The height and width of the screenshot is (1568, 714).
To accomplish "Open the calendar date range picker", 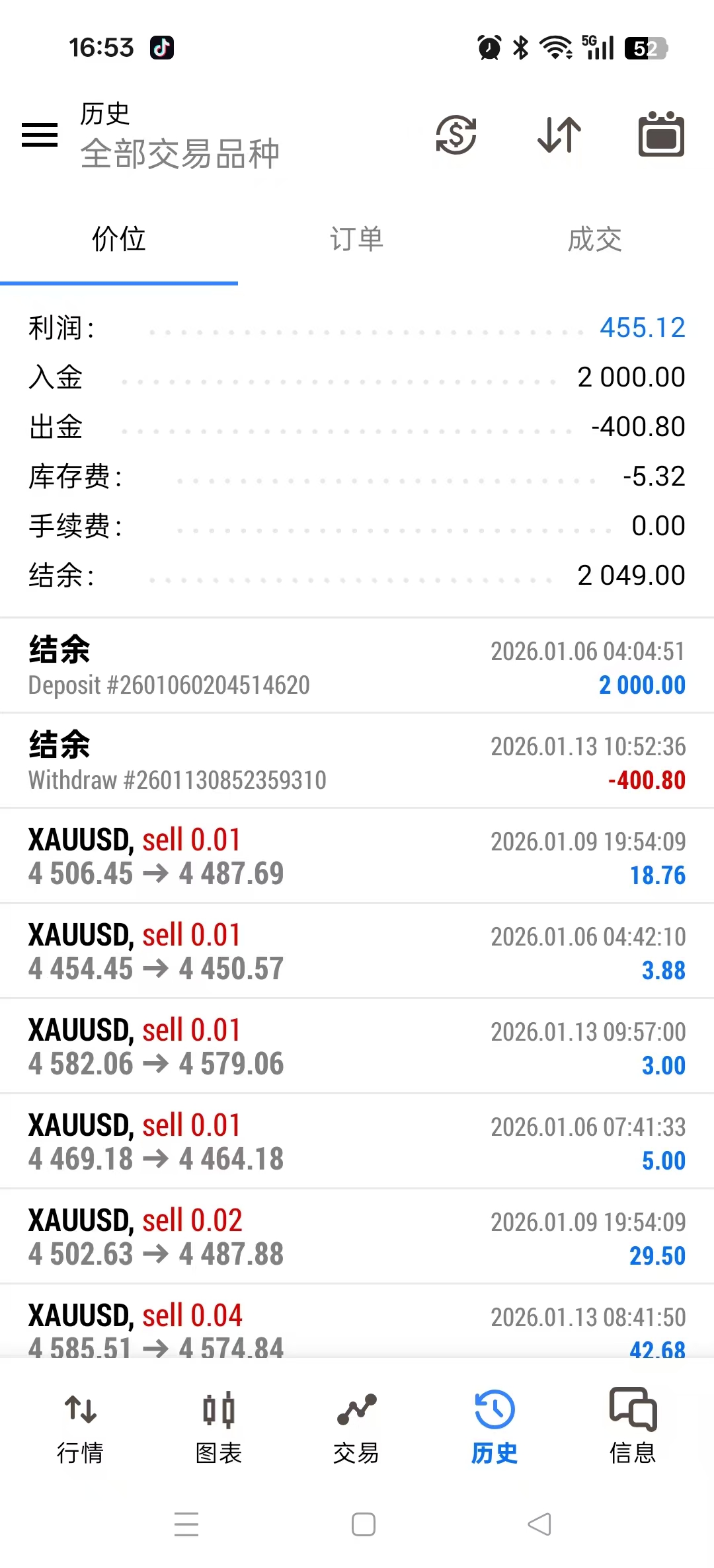I will point(661,135).
